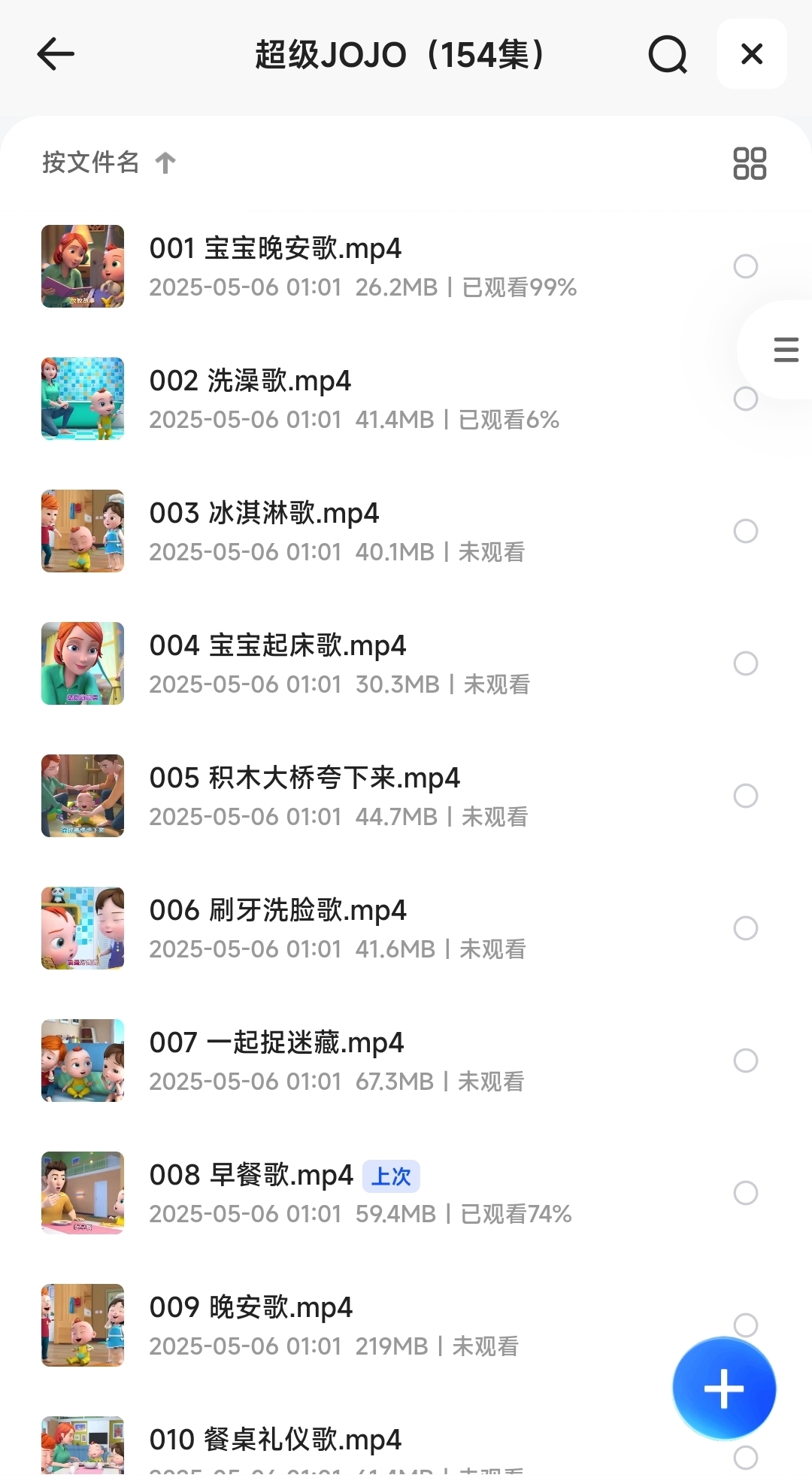Open 010 餐桌礼仪歌.mp4
This screenshot has width=812, height=1484.
pos(275,1441)
